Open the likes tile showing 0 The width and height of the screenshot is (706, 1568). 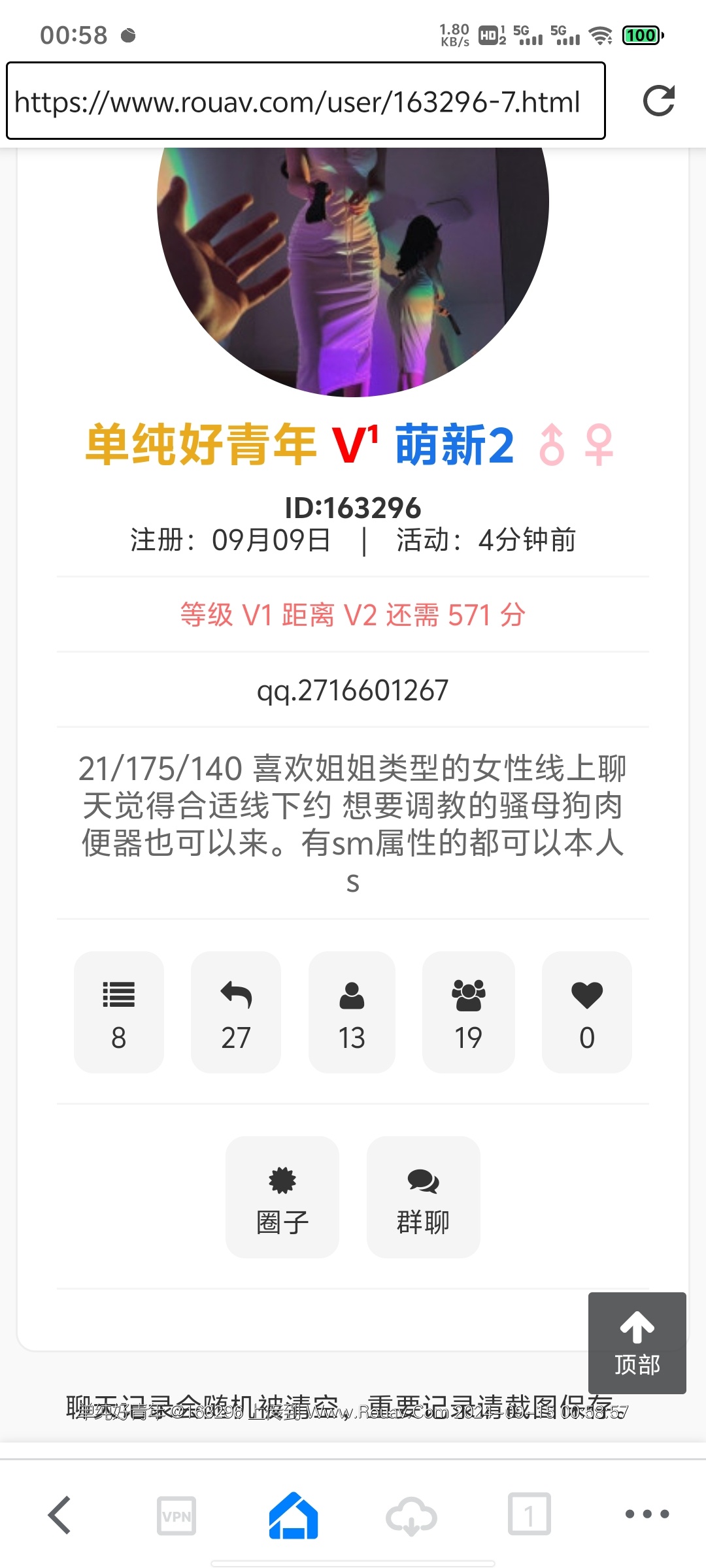pos(587,1011)
